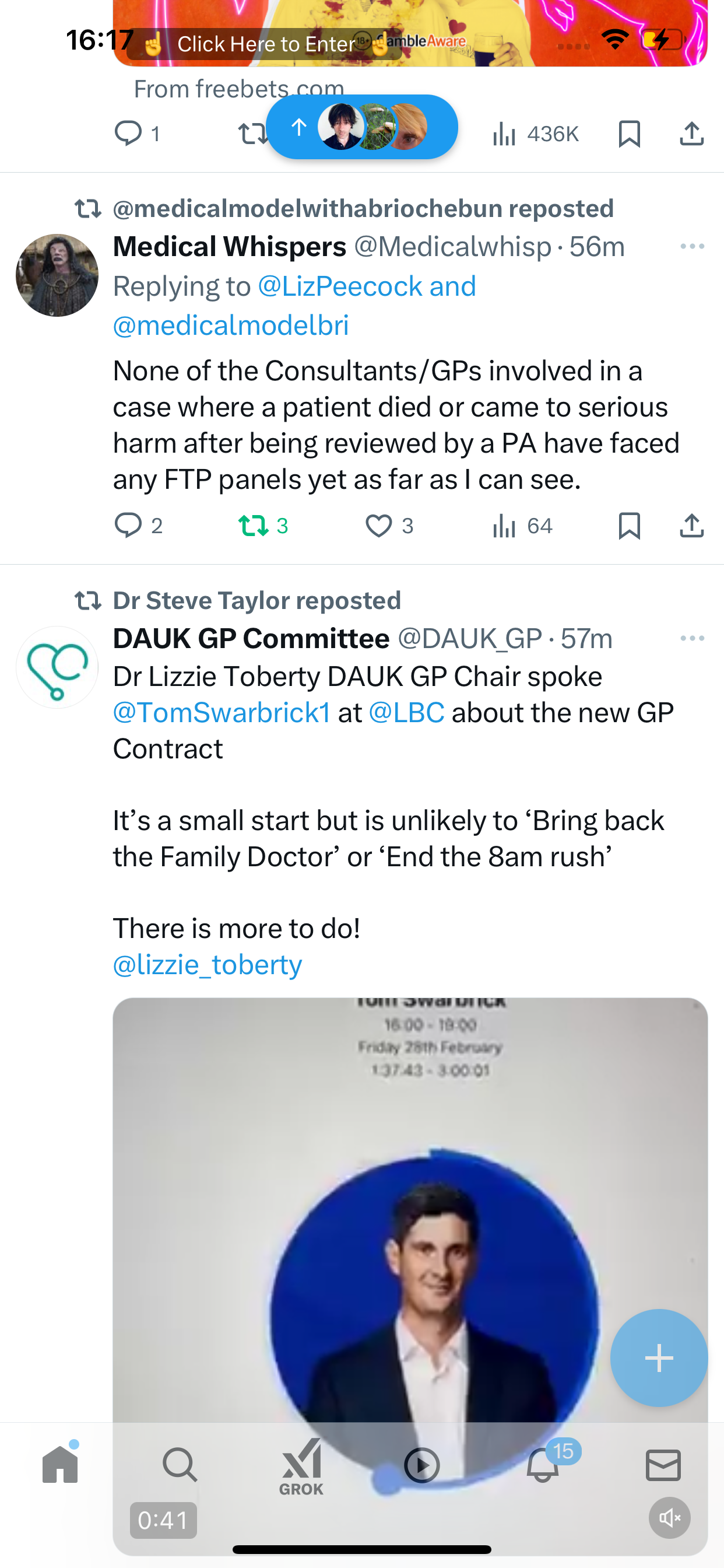
Task: Open the @LBC mention link
Action: [x=406, y=713]
